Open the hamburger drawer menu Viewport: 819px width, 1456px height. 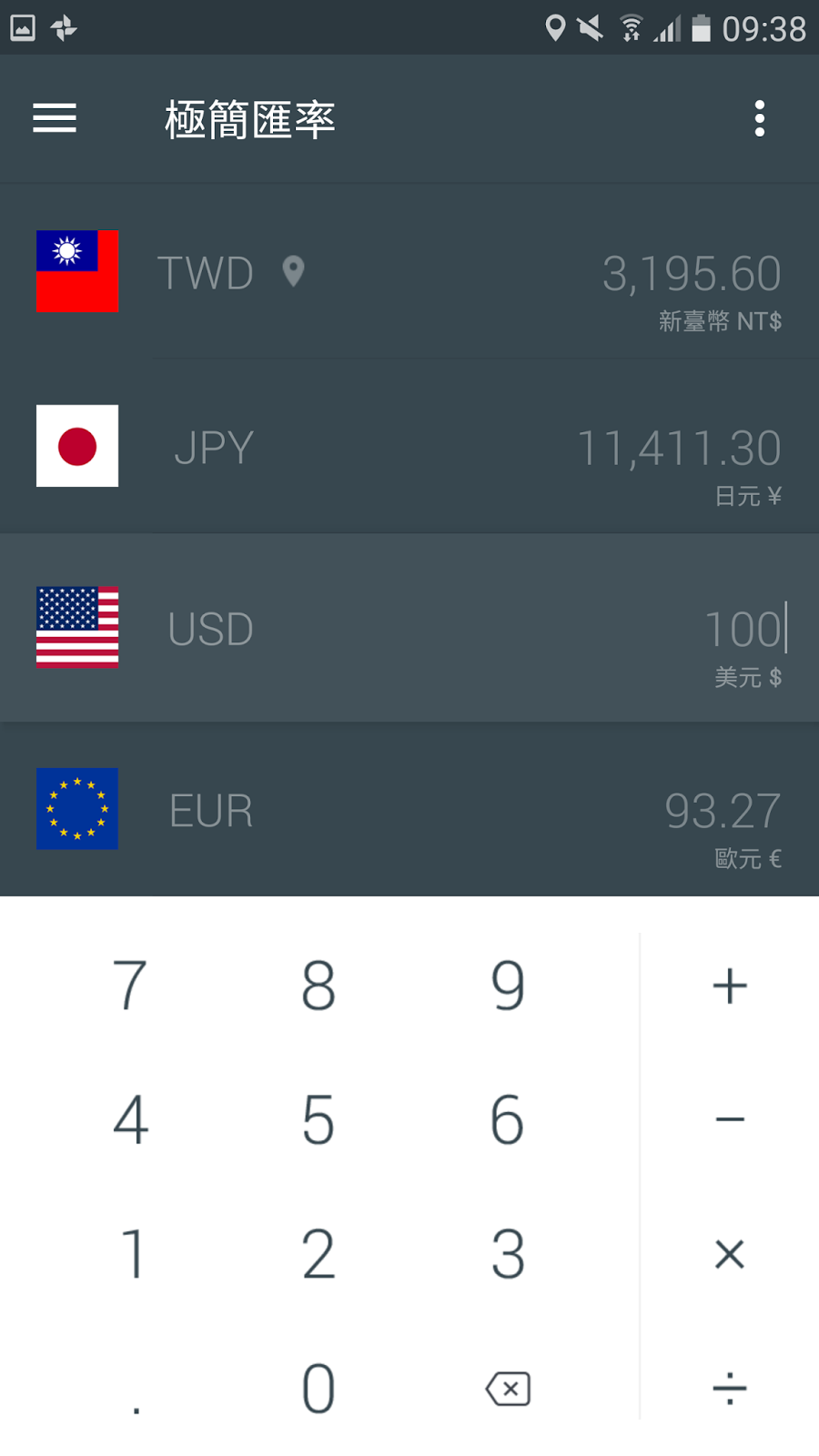(x=55, y=118)
